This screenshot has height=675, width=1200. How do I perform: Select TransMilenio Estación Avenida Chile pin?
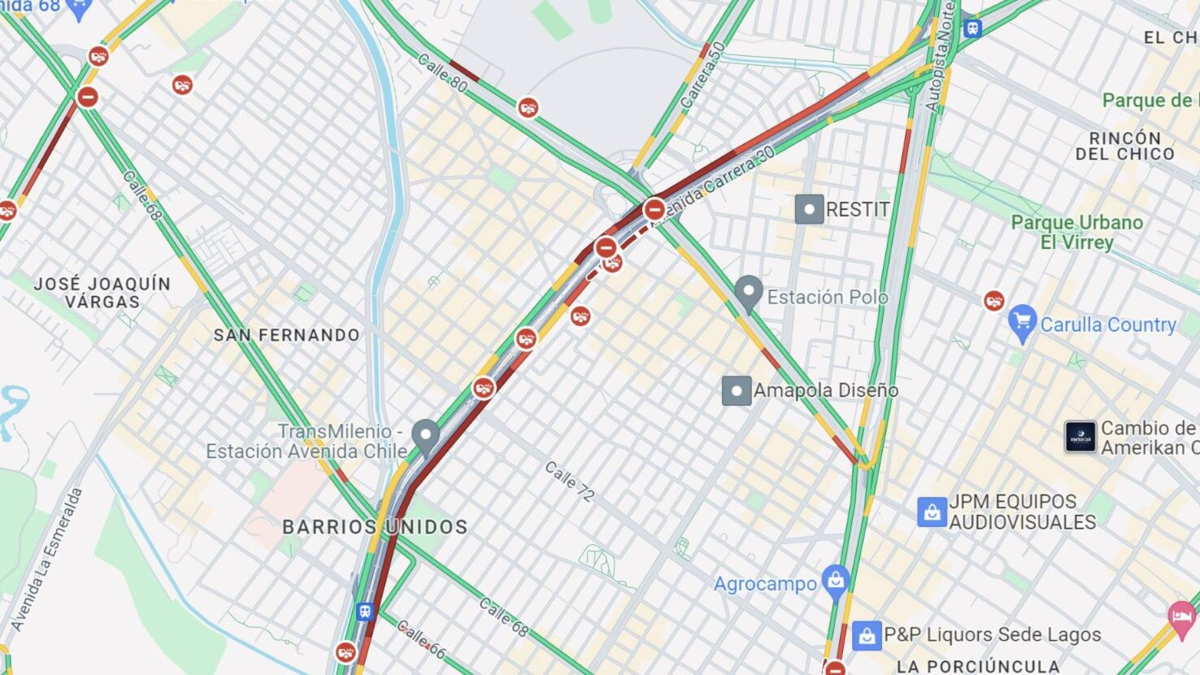tap(426, 436)
